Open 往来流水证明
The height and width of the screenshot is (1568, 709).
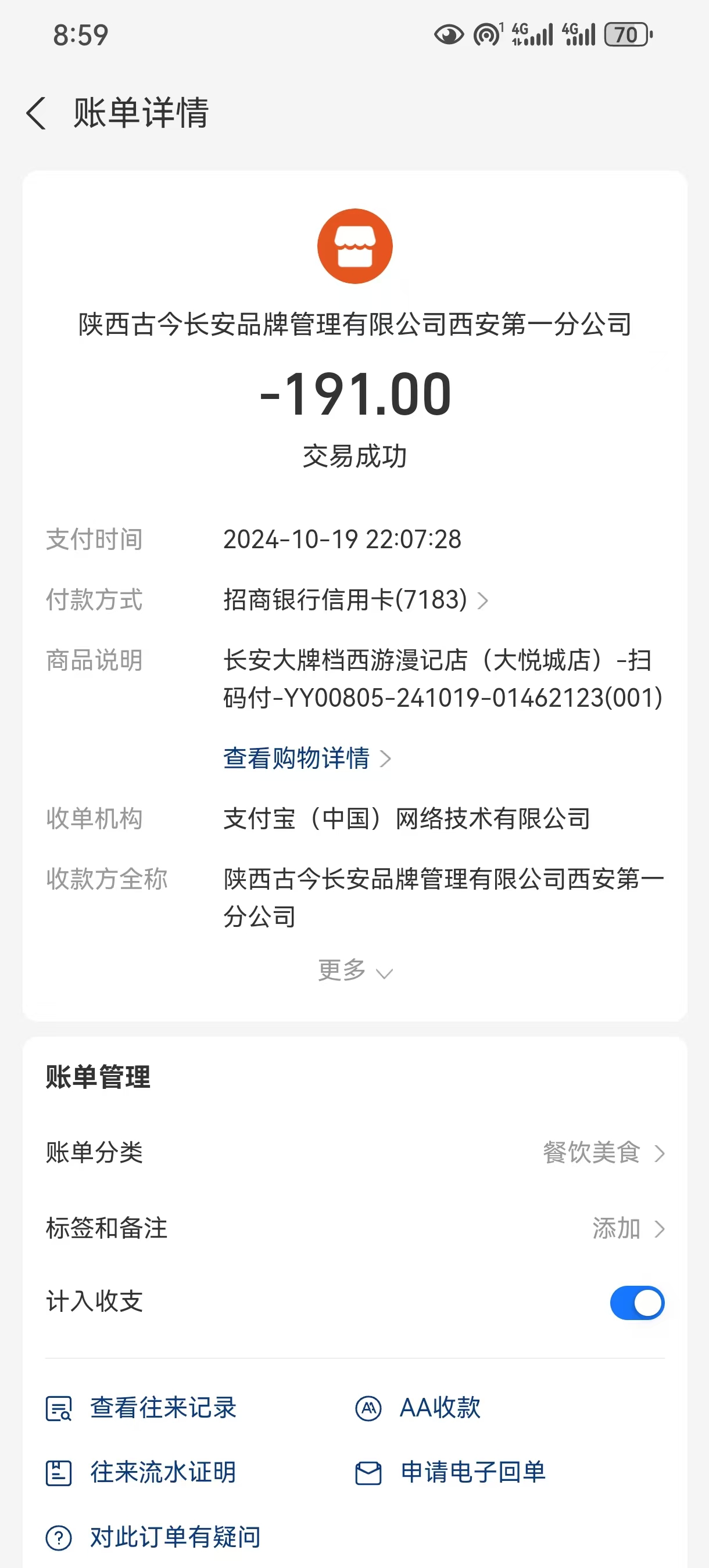click(x=162, y=1472)
